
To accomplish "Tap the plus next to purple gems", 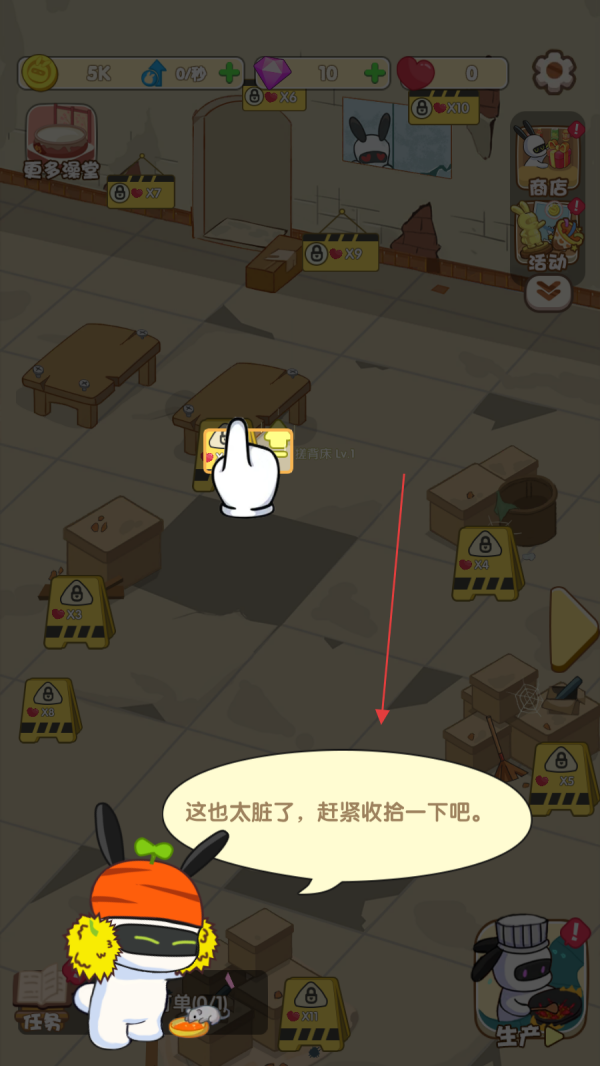I will 375,73.
